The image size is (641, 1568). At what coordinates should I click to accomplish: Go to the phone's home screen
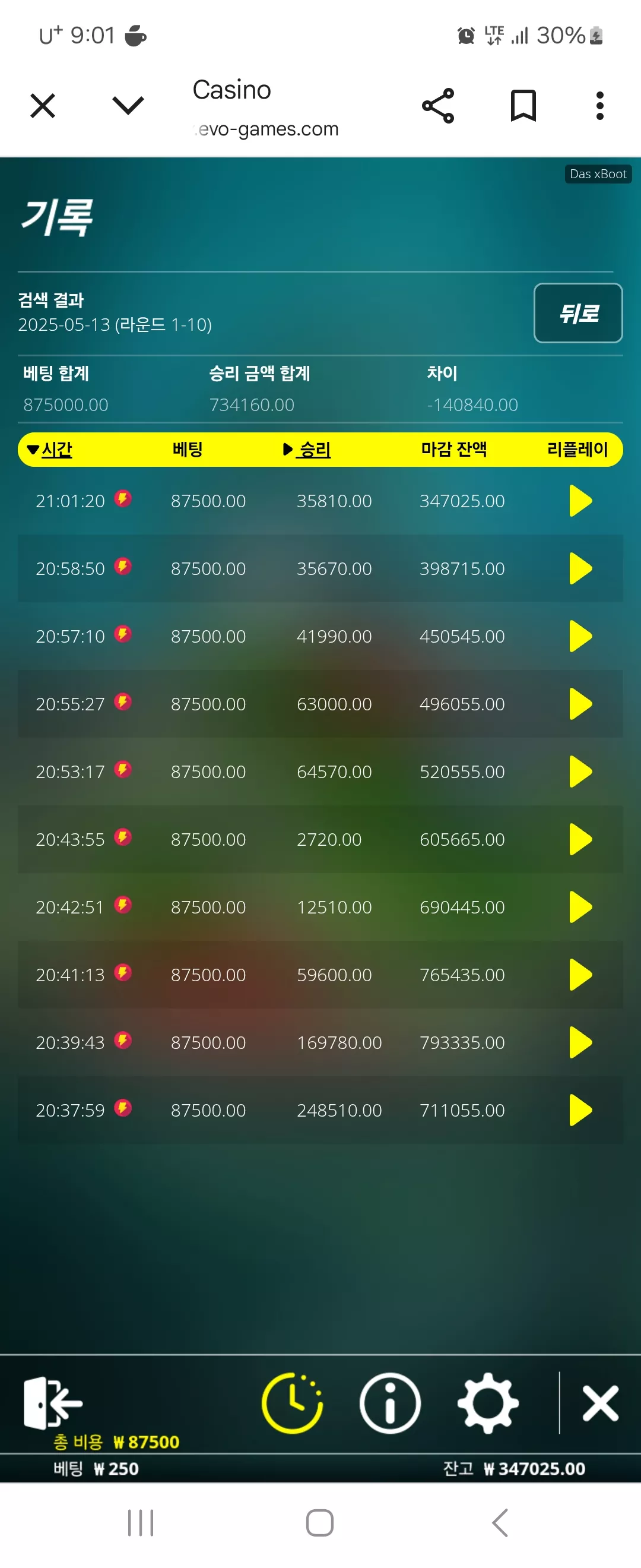[320, 1523]
